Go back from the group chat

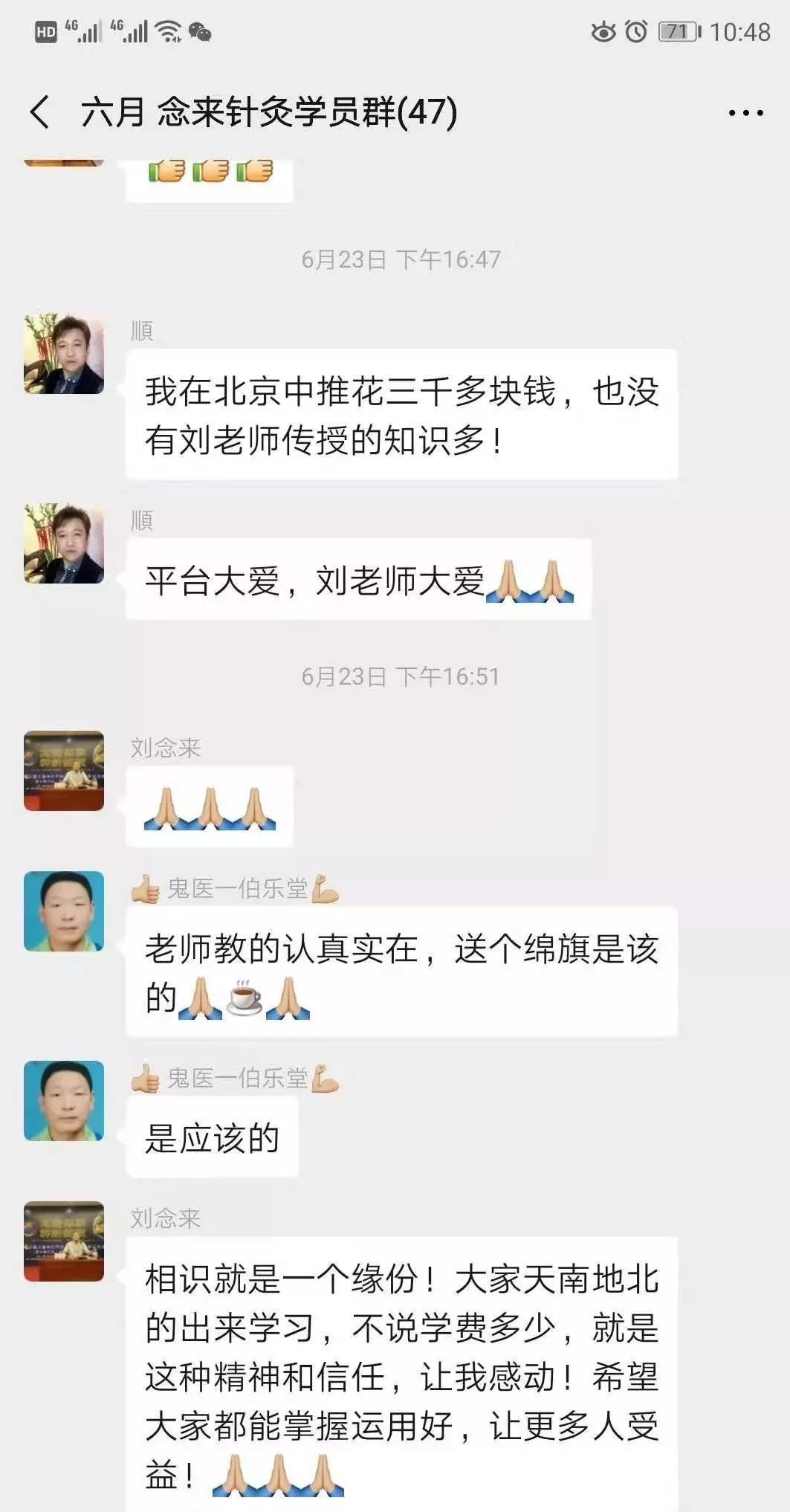pos(41,112)
